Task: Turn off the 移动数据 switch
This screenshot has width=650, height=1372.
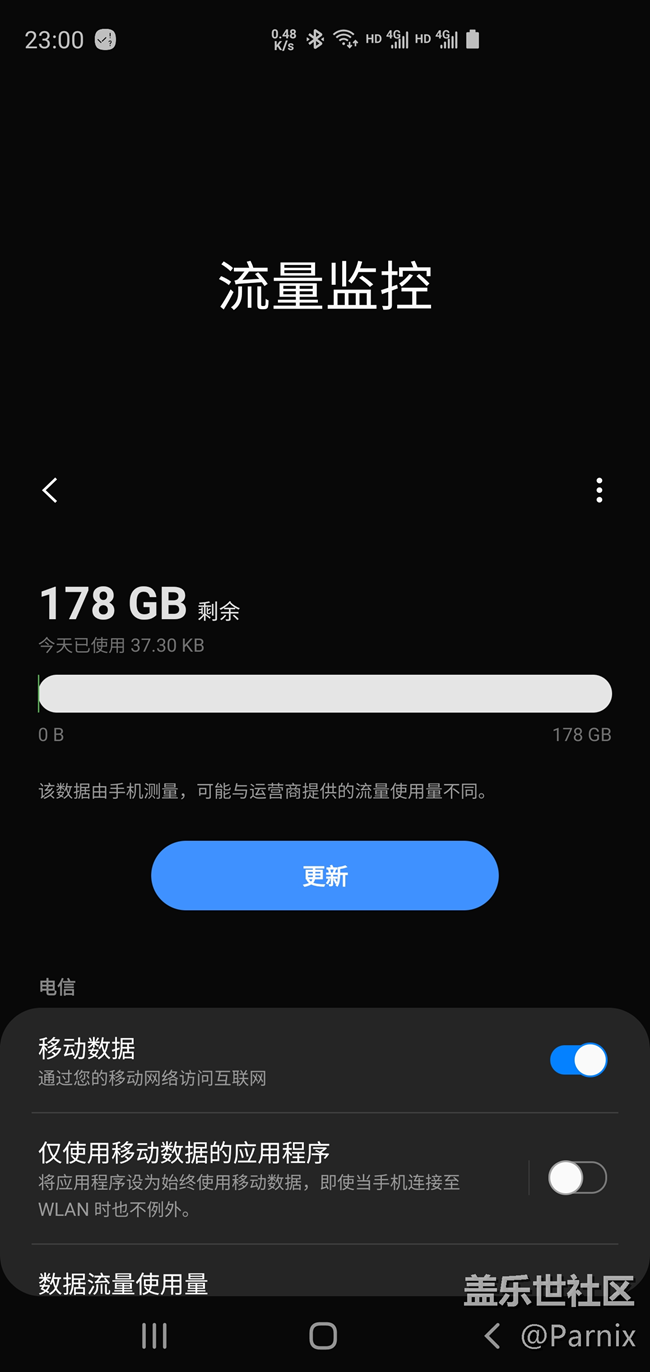Action: (x=578, y=1060)
